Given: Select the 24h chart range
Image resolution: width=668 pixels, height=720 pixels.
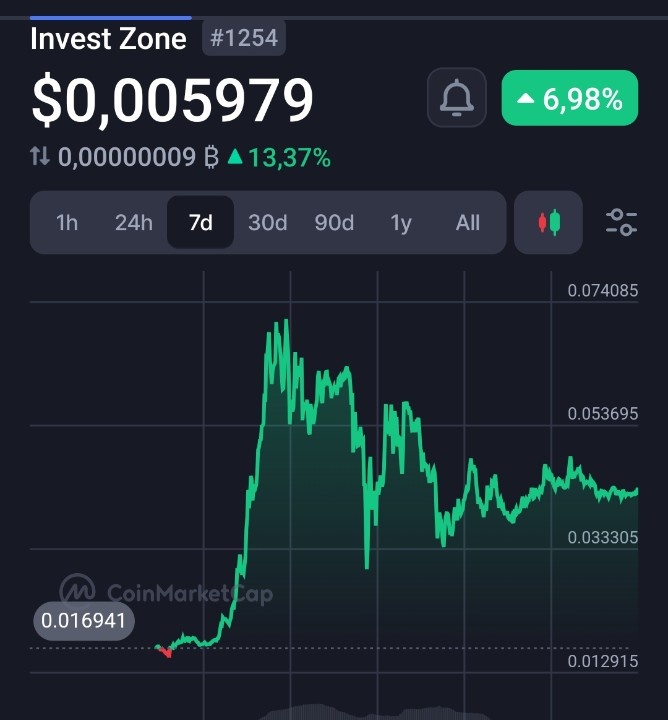Looking at the screenshot, I should 134,223.
